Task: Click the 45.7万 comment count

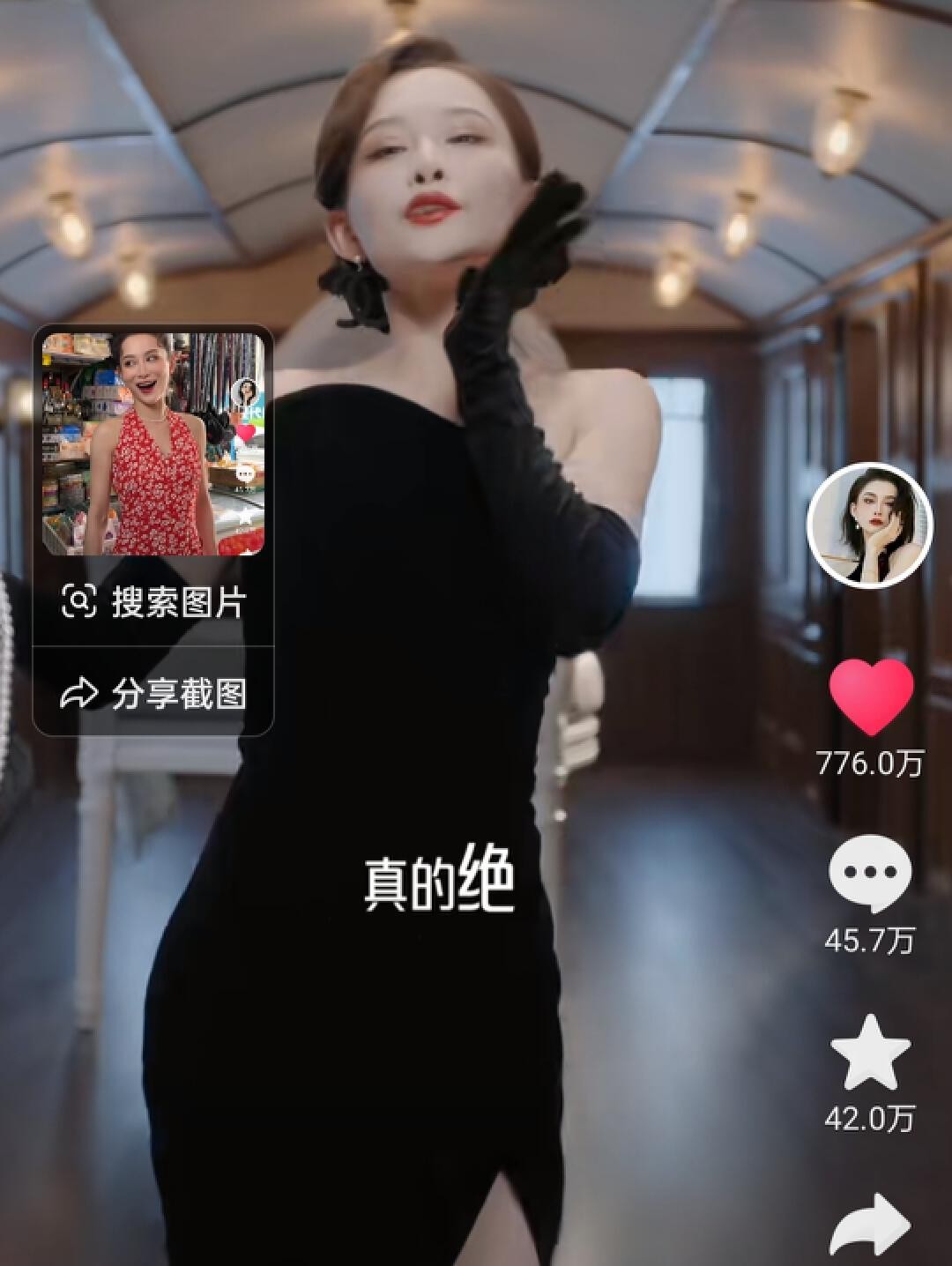Action: tap(868, 939)
